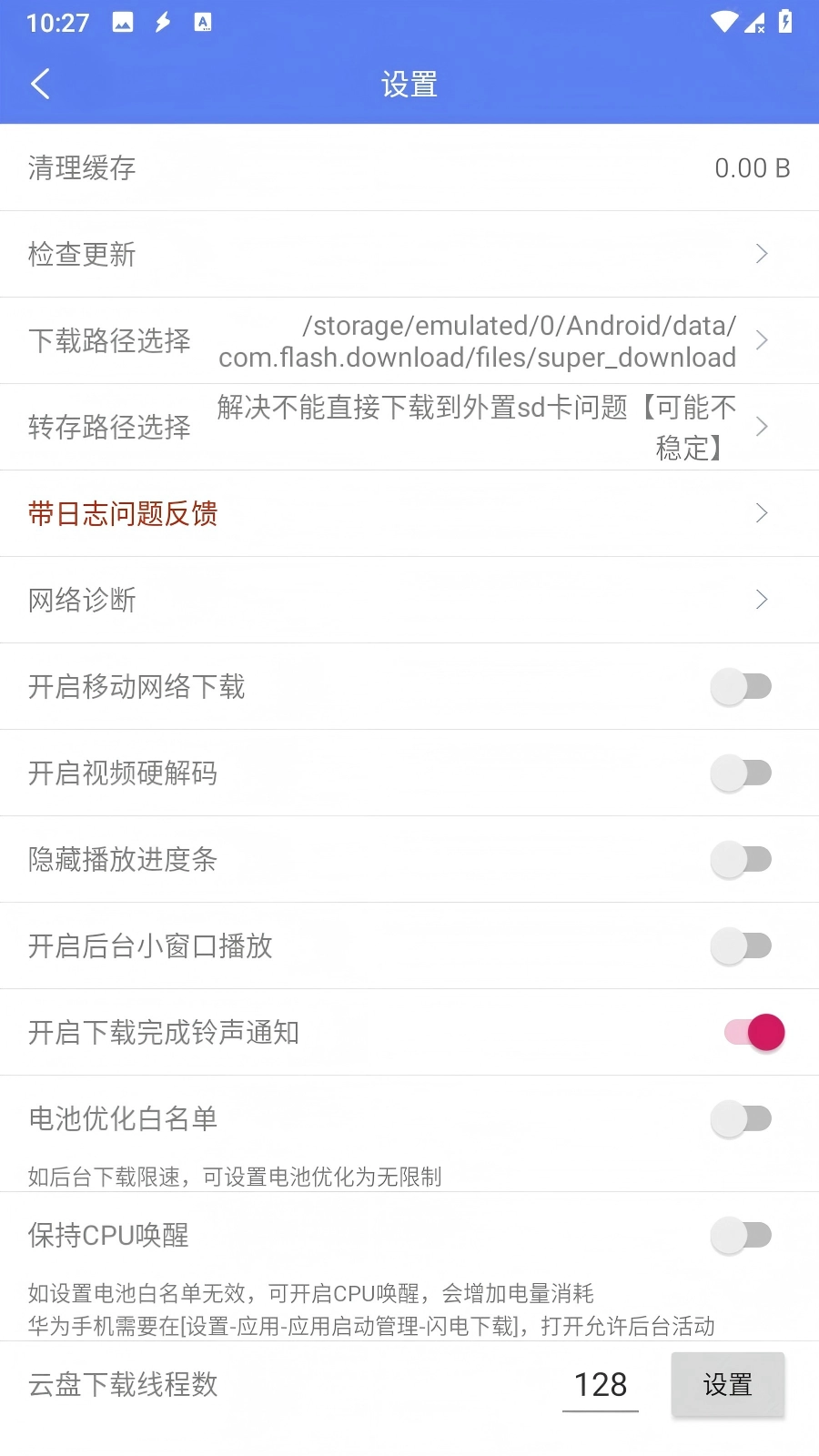
Task: Go back from the 设置 page
Action: (x=40, y=85)
